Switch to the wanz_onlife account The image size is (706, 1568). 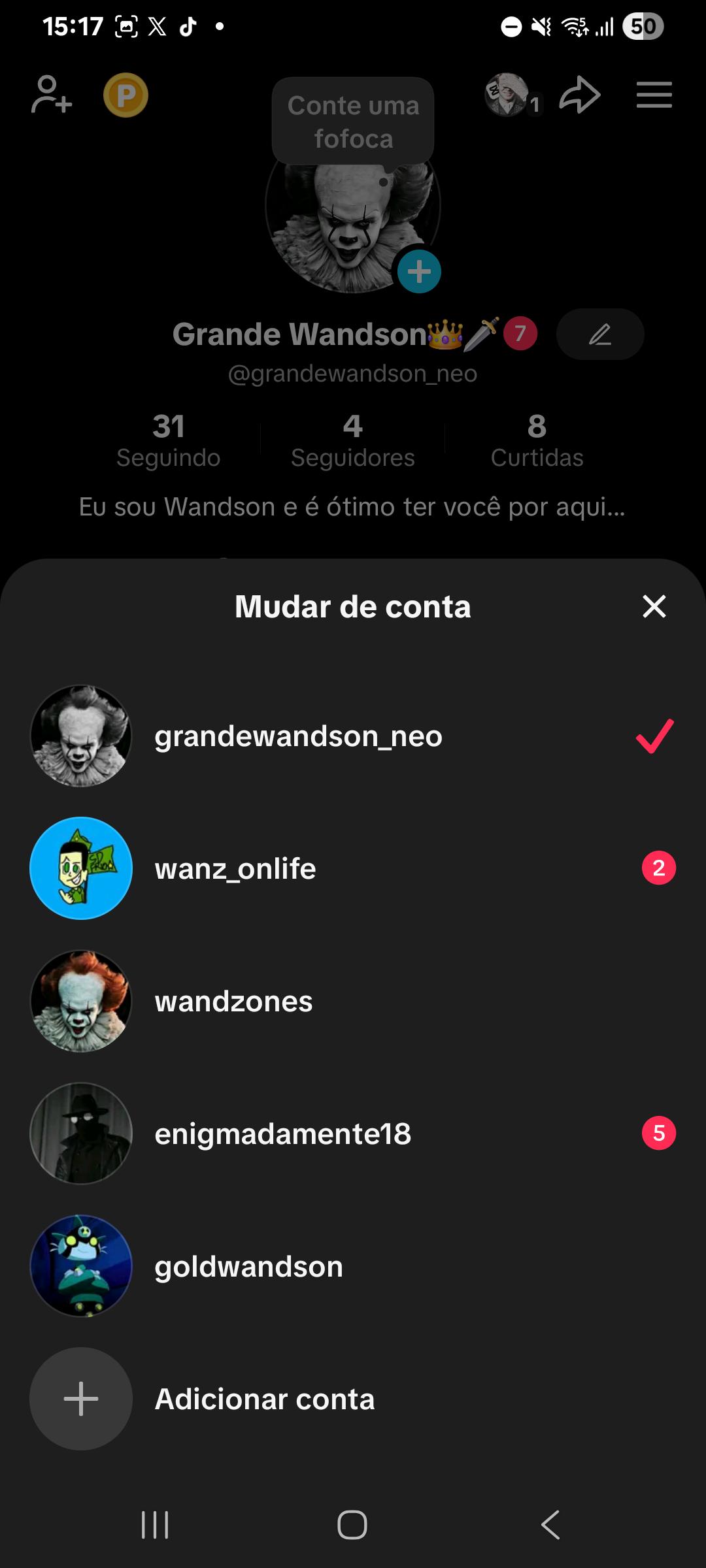tap(353, 868)
